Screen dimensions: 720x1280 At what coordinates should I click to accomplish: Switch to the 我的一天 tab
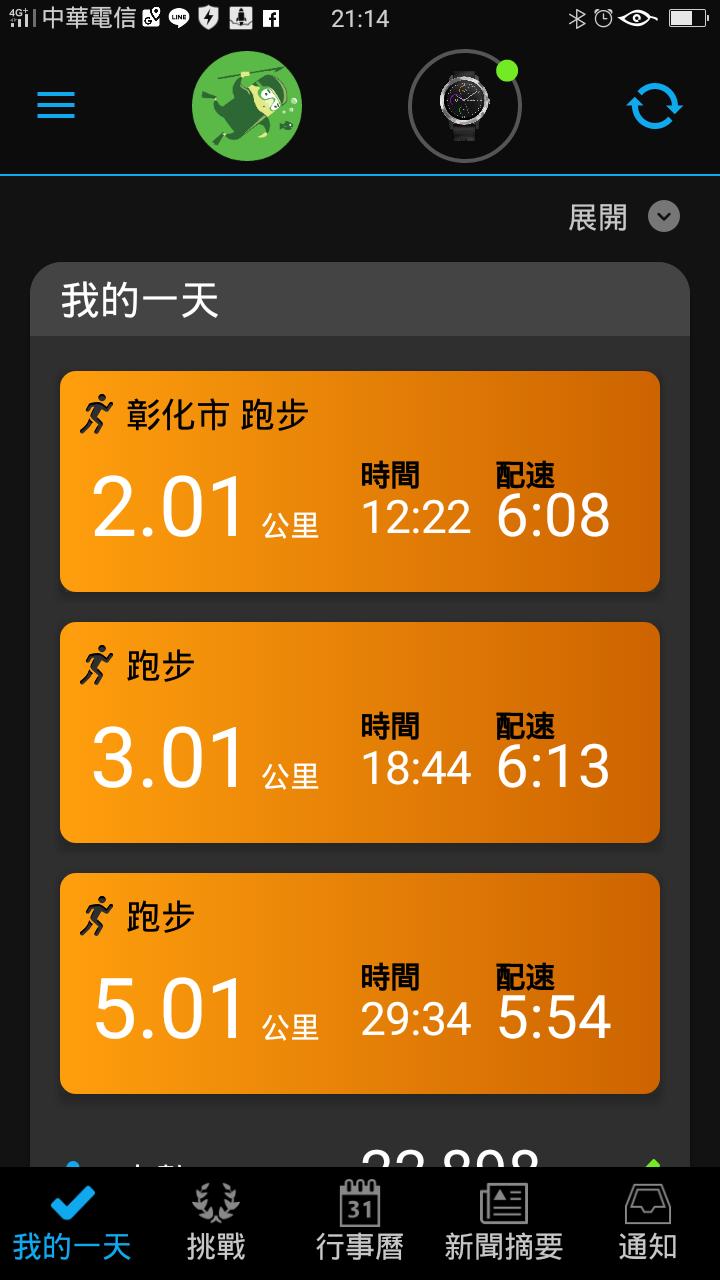pos(72,1224)
